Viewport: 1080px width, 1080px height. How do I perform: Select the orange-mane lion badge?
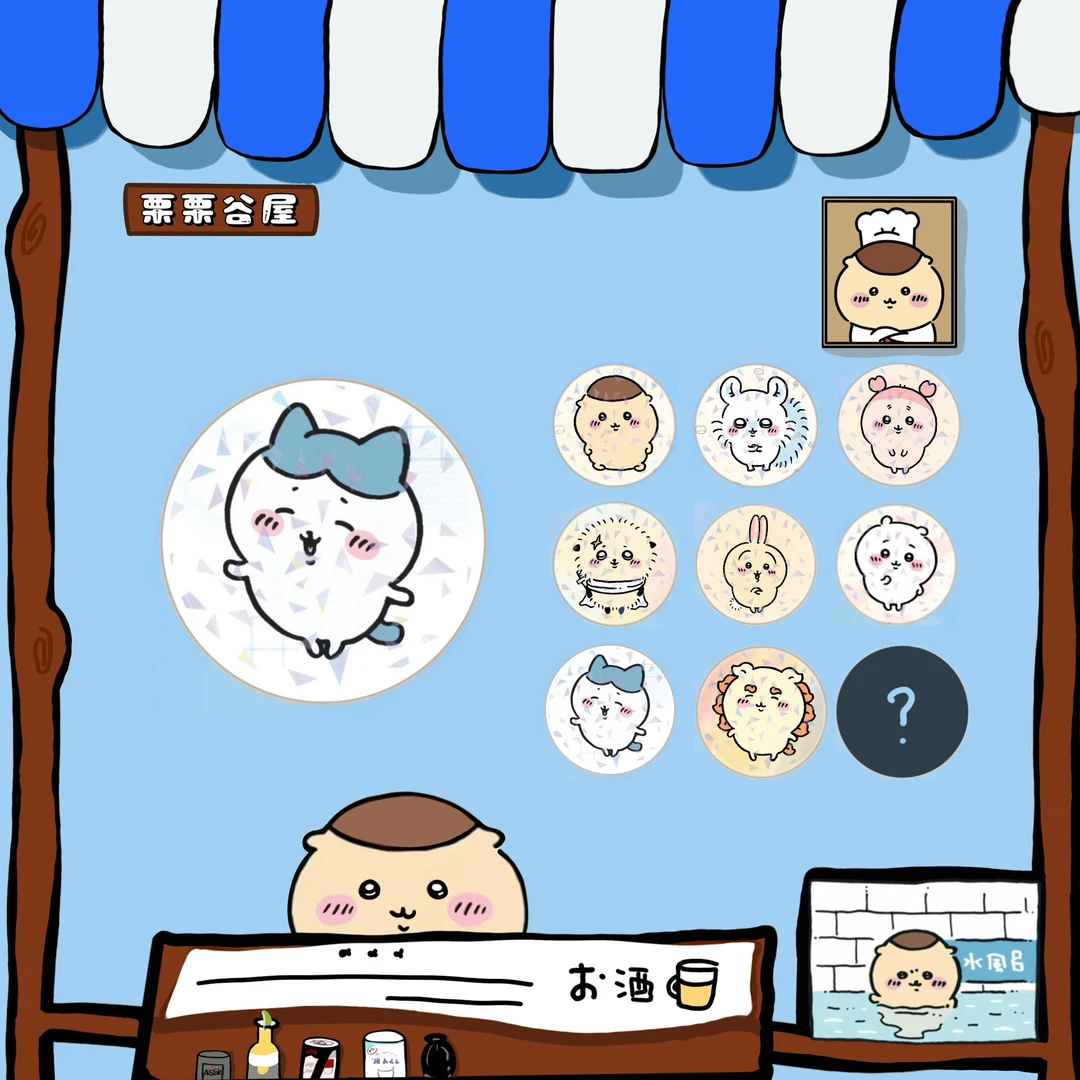click(761, 711)
